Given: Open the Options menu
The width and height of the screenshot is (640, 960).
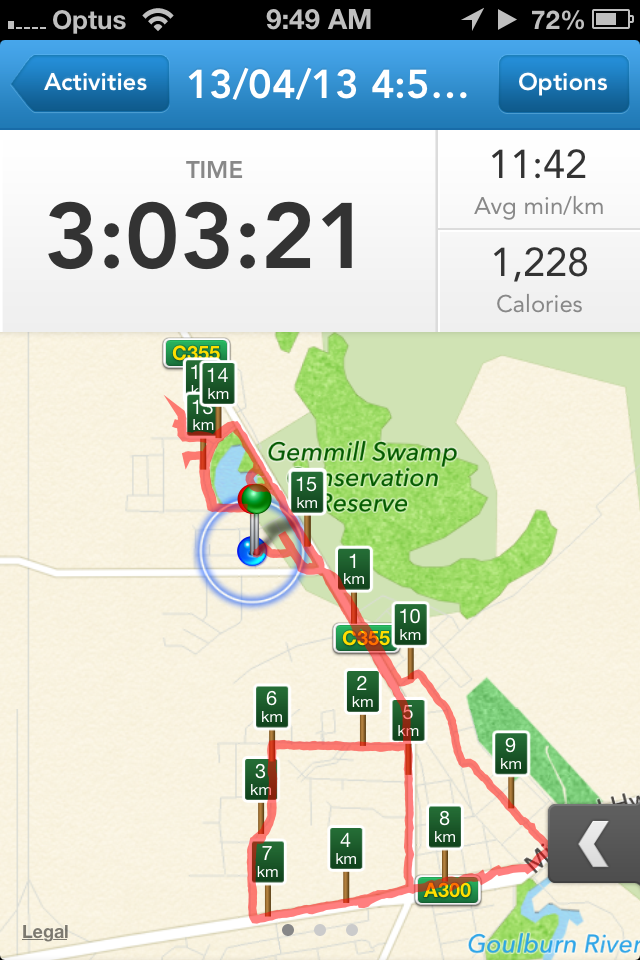Looking at the screenshot, I should tap(562, 83).
